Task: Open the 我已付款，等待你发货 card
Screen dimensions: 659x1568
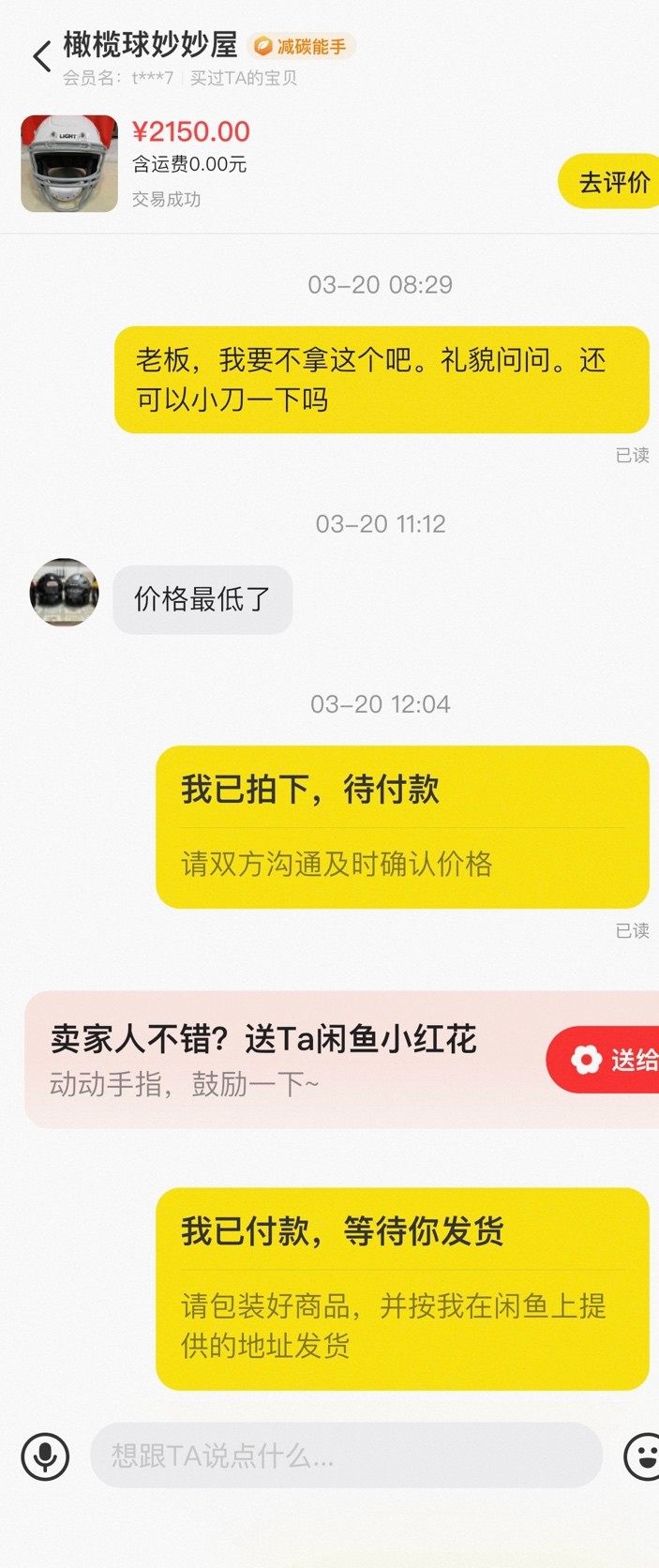Action: (x=402, y=1288)
